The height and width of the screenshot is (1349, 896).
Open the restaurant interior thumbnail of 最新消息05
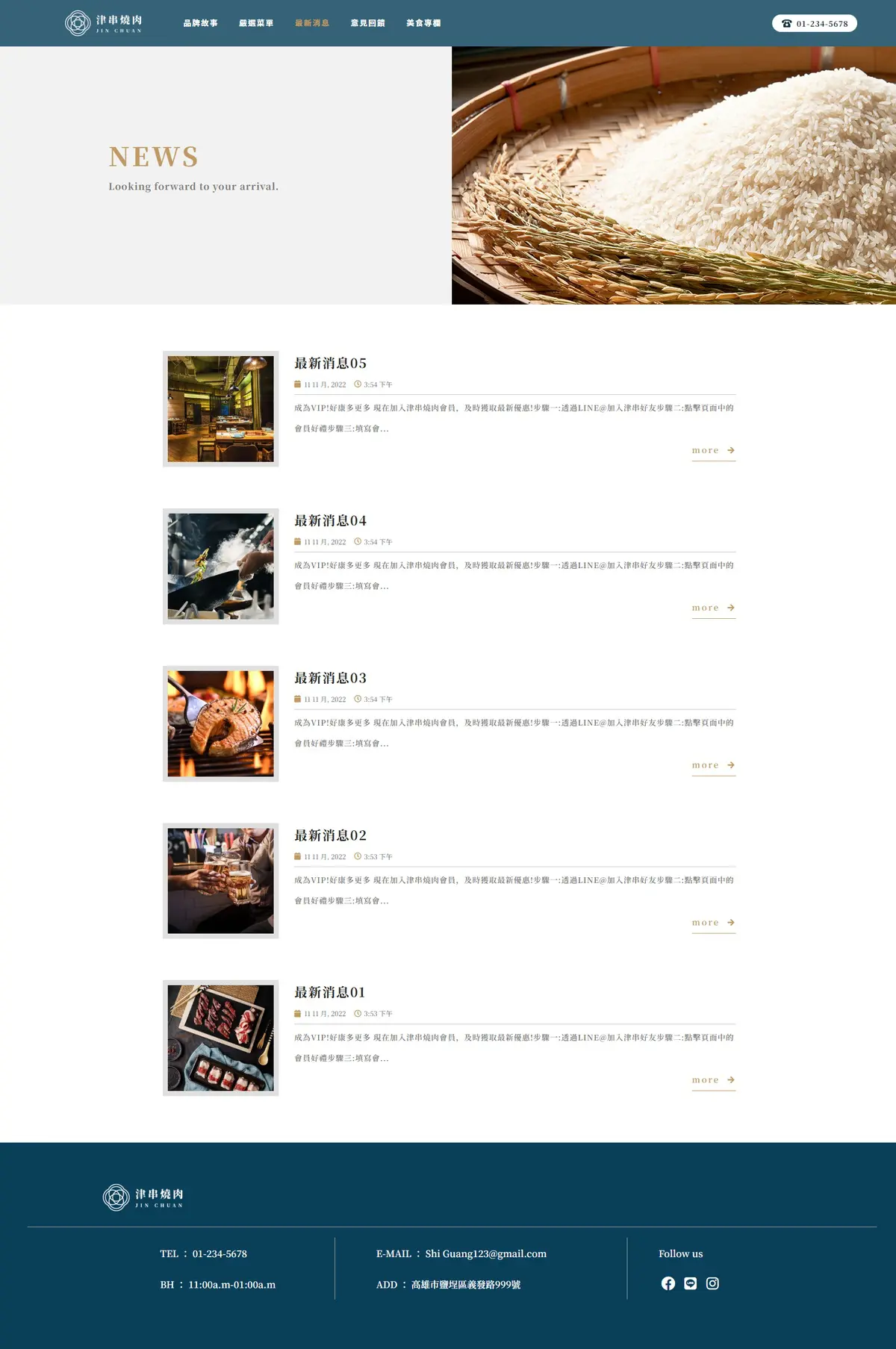coord(220,409)
